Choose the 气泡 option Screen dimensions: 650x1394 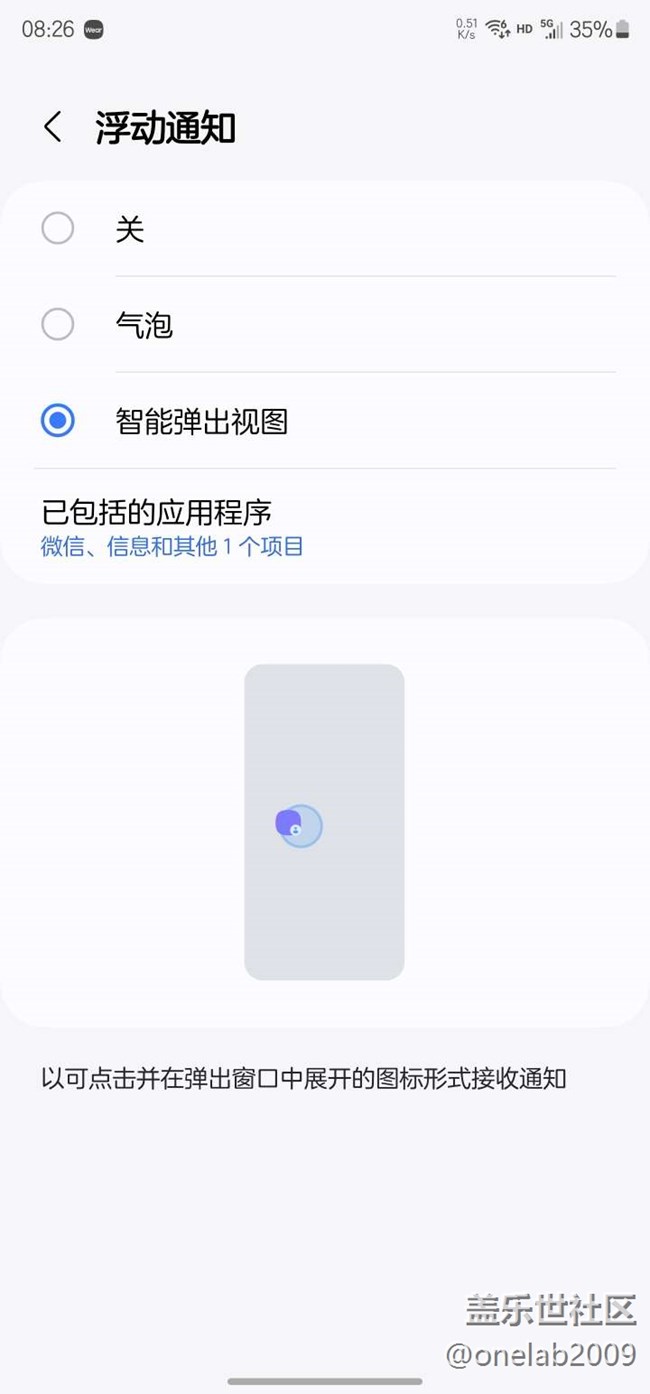325,325
